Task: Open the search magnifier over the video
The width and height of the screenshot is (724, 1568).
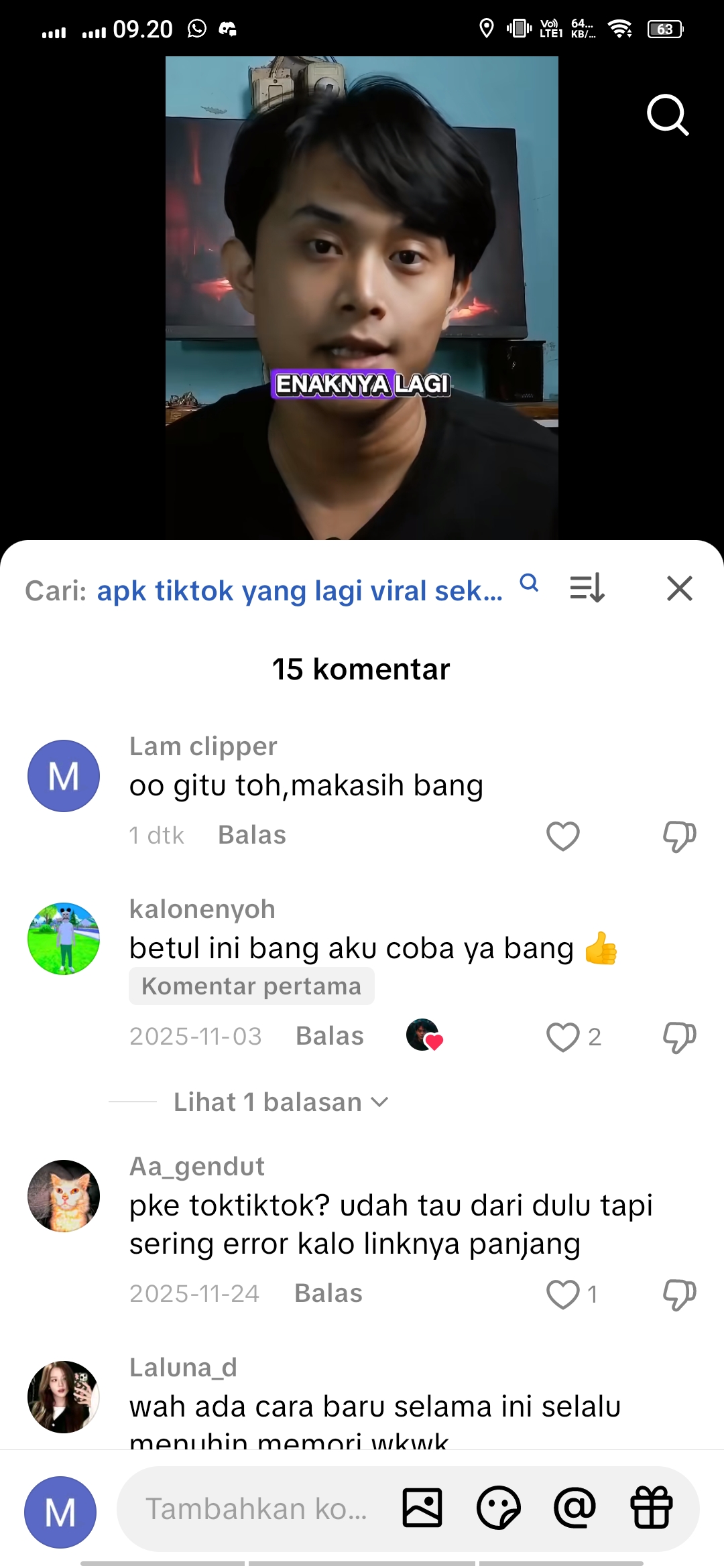Action: (668, 115)
